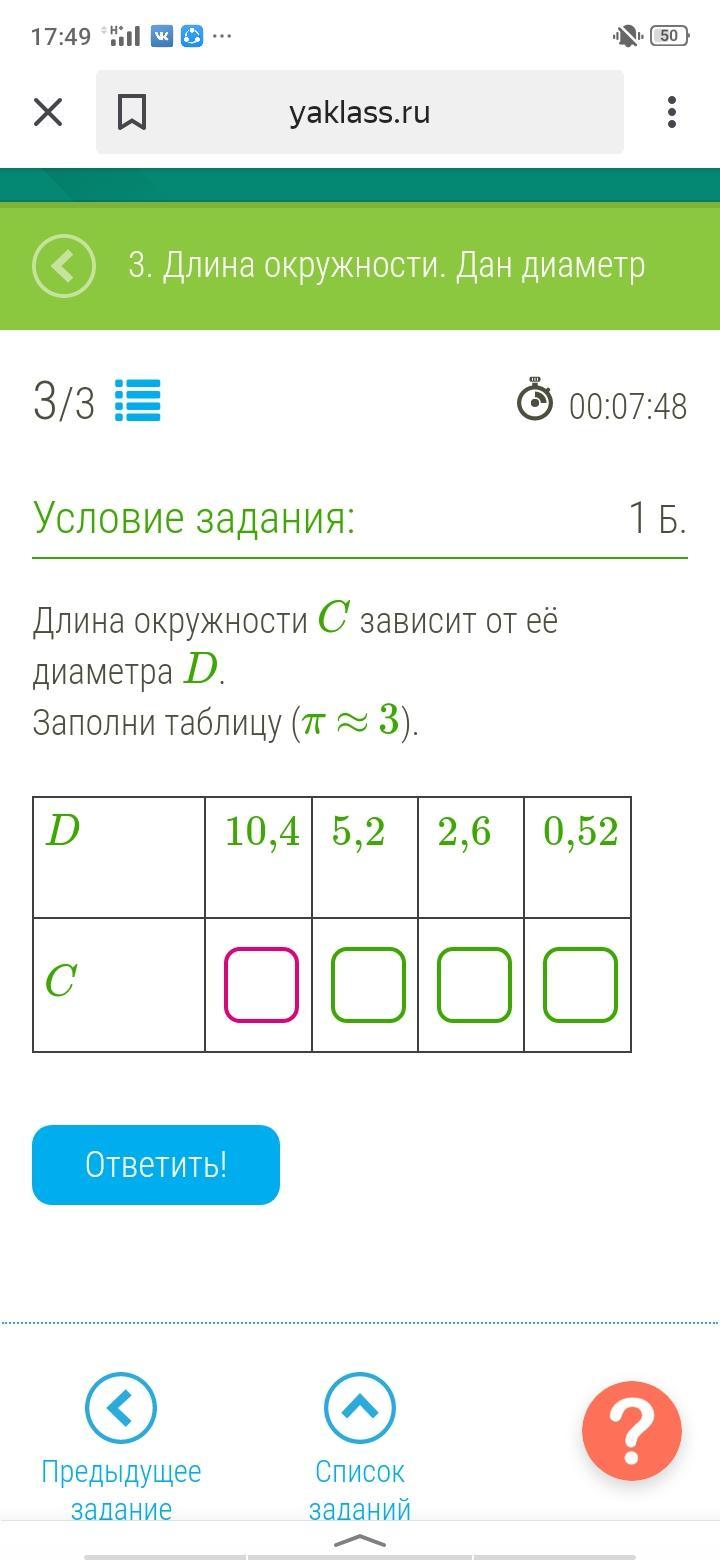Open the orange help question mark

(x=632, y=1431)
